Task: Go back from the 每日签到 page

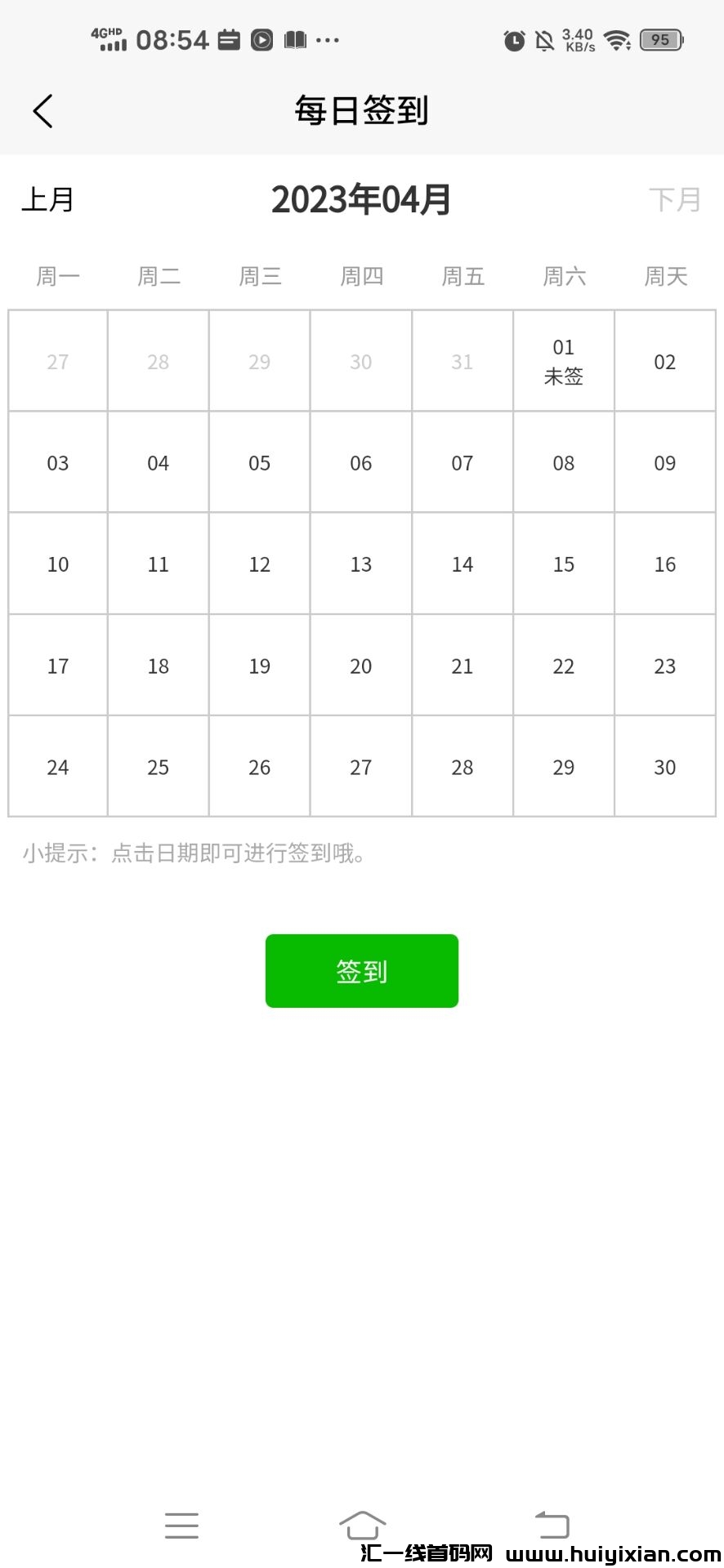Action: (43, 111)
